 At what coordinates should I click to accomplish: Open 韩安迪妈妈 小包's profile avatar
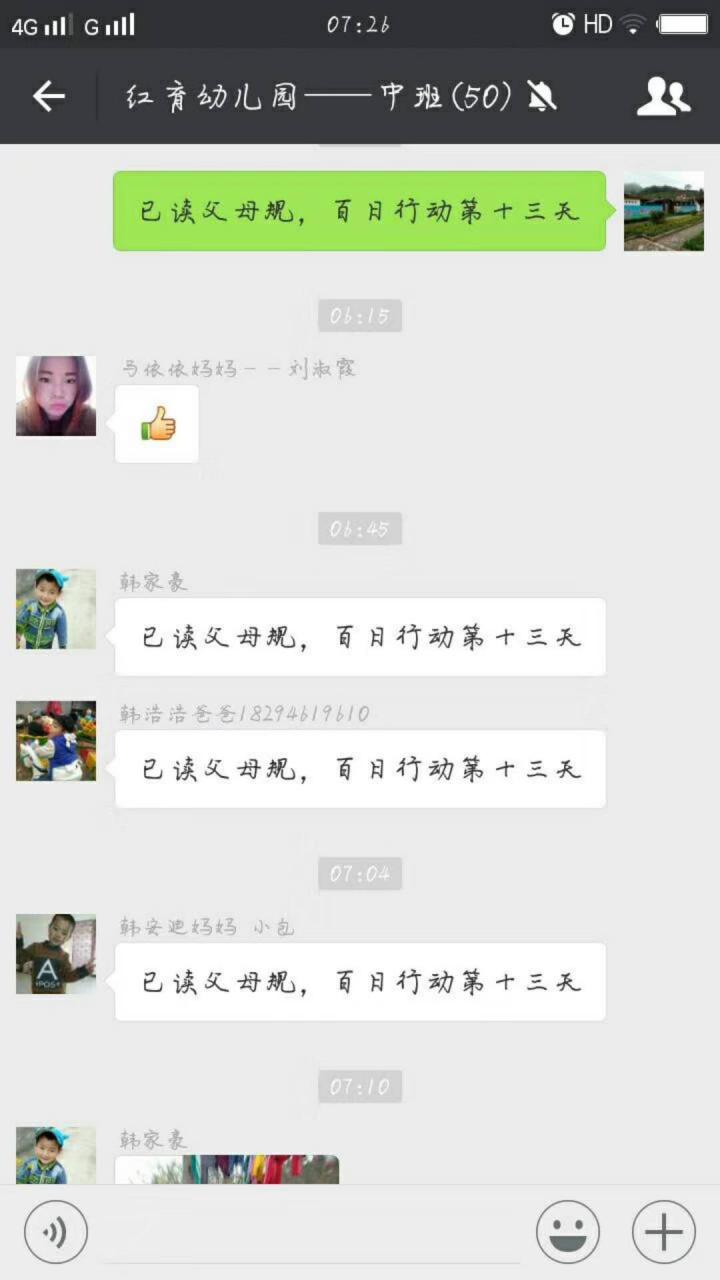(x=56, y=954)
